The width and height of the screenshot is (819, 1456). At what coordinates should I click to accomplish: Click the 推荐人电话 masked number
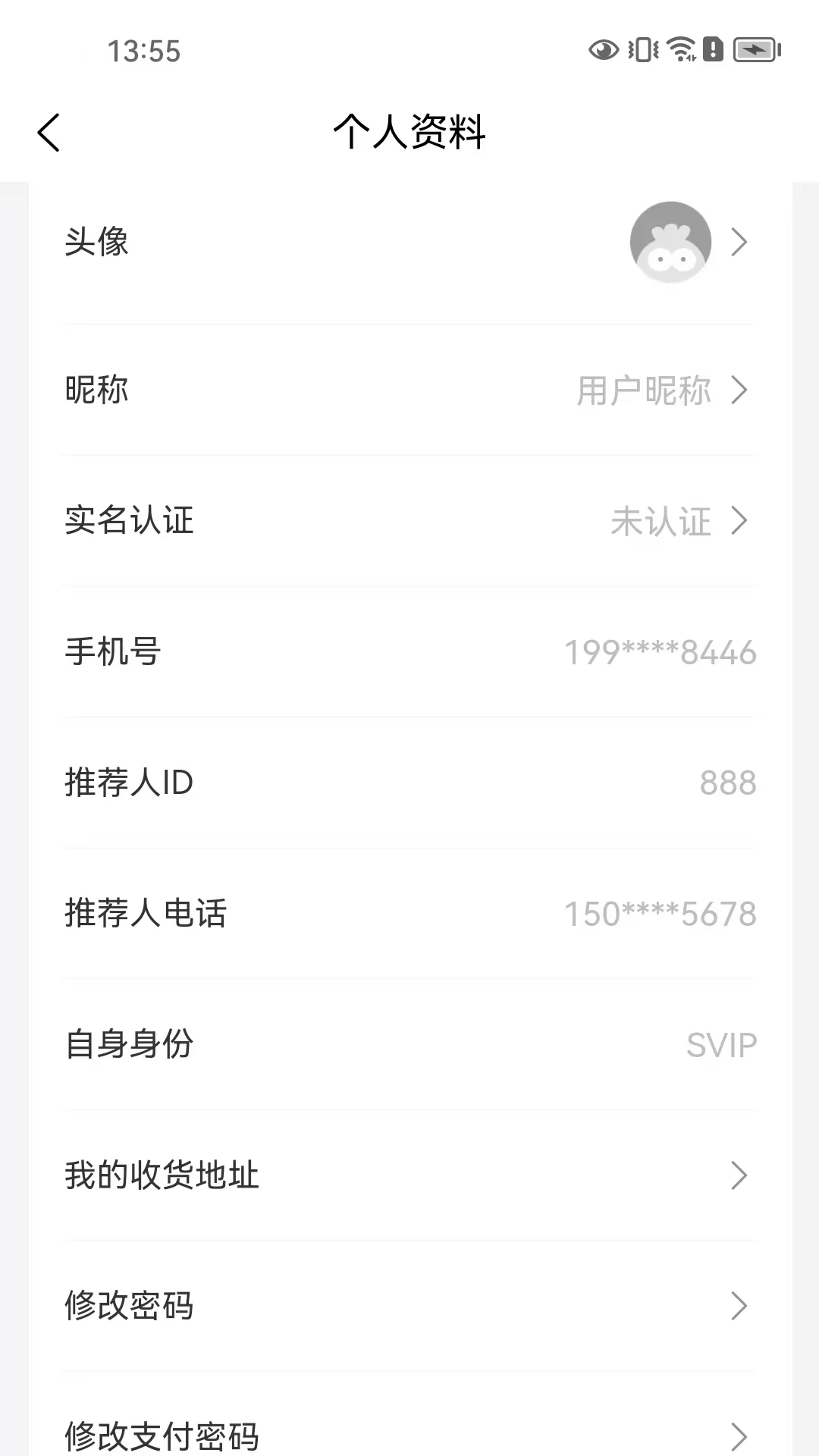click(660, 914)
